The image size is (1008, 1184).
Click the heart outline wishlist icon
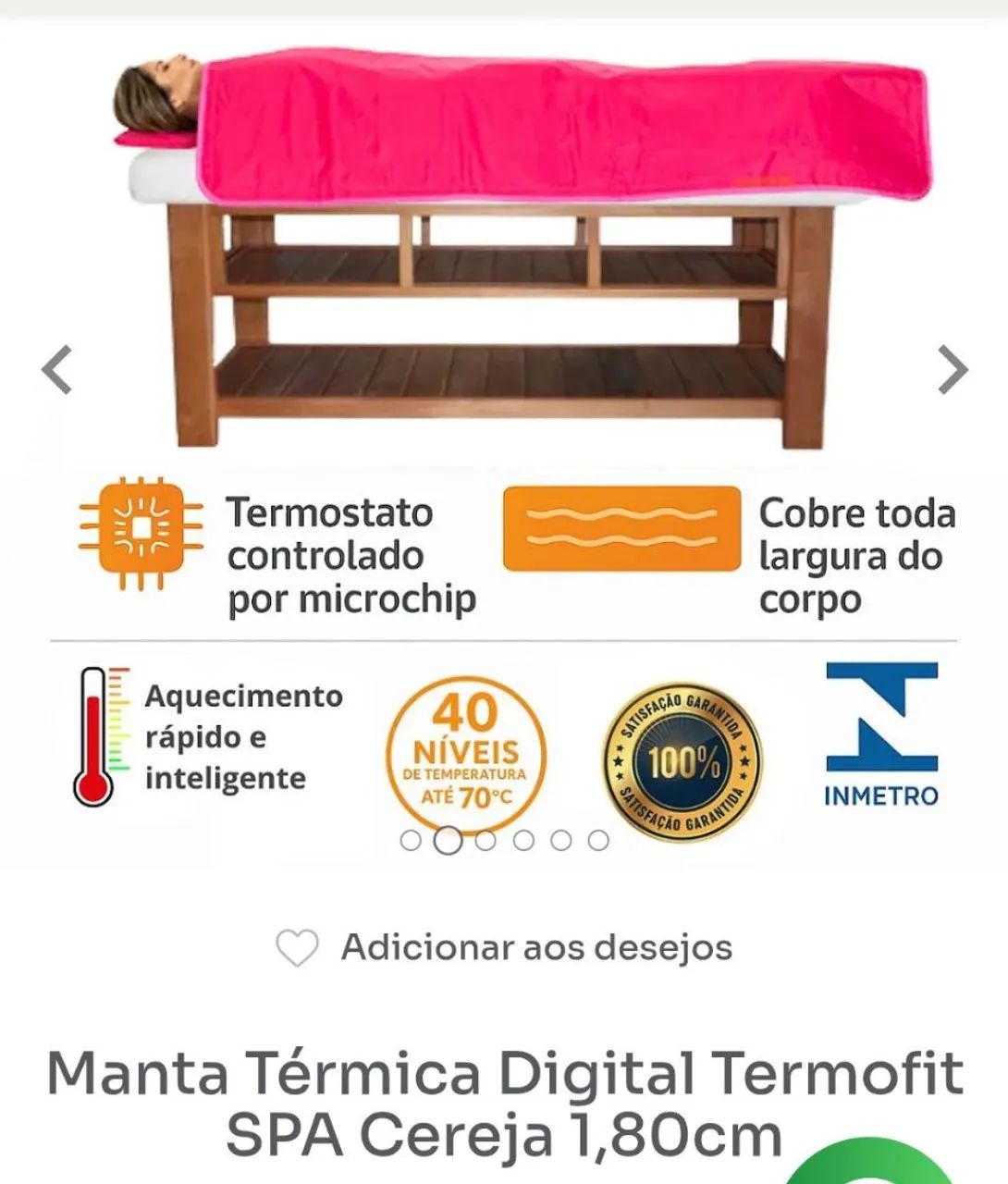coord(295,945)
